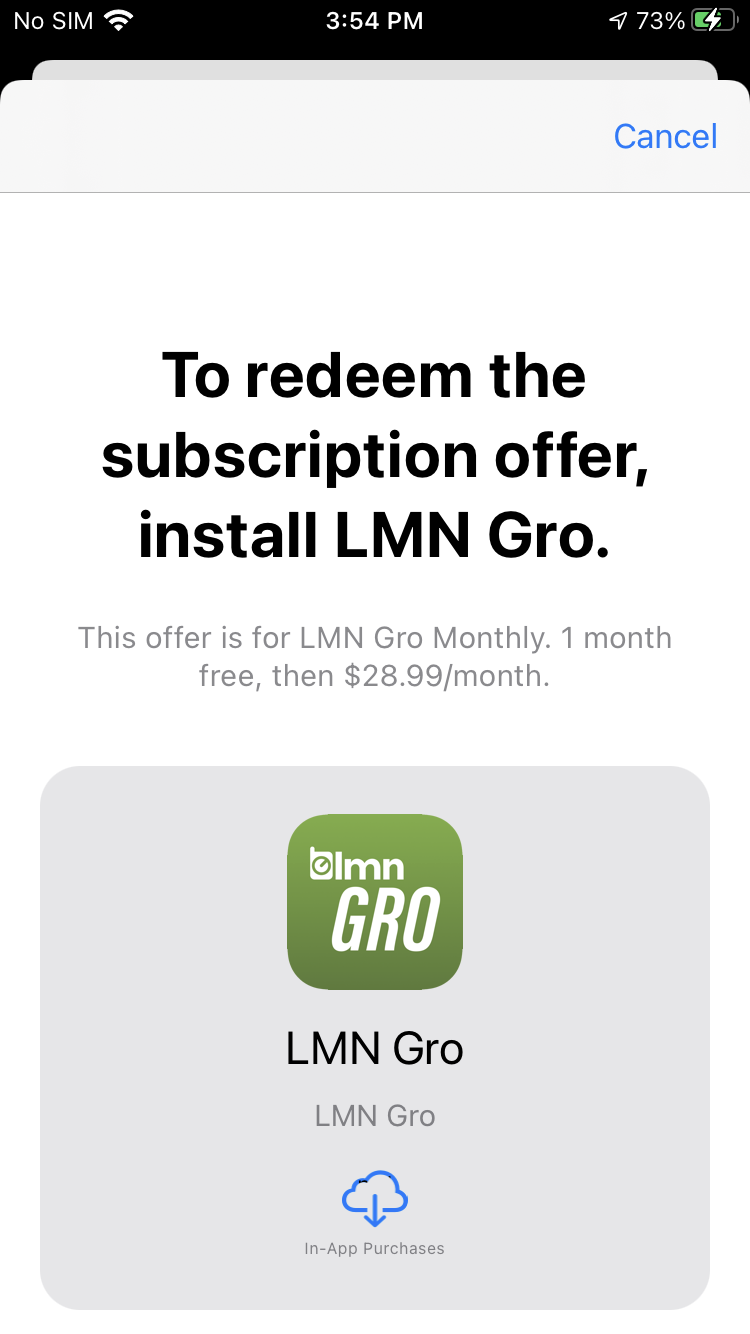The image size is (750, 1334).
Task: Download LMN Gro via the cloud icon
Action: (x=375, y=1198)
